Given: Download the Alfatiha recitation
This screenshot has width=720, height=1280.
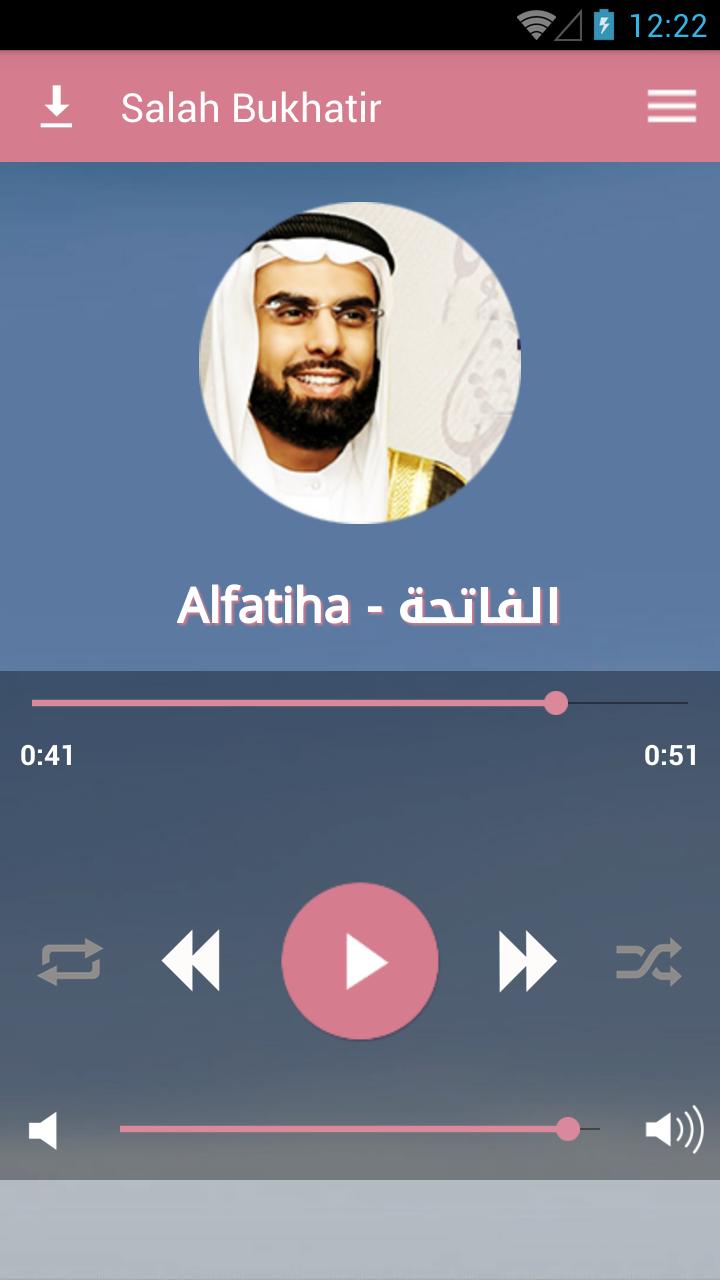Looking at the screenshot, I should click(56, 107).
